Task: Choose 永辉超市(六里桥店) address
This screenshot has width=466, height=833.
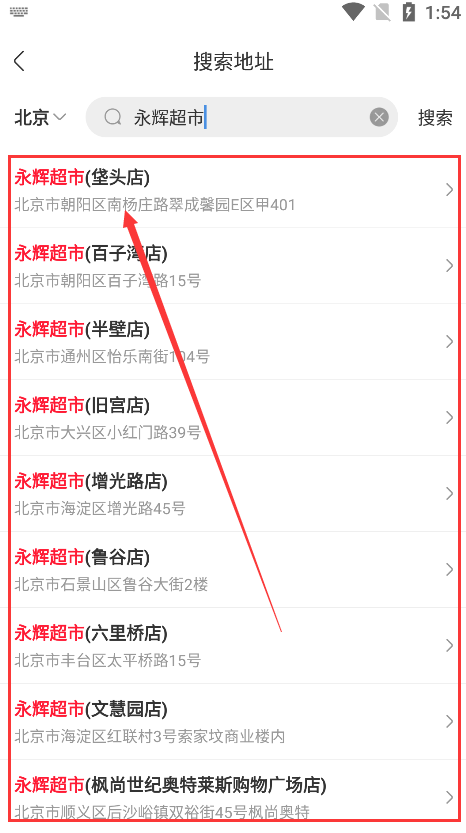Action: point(233,645)
